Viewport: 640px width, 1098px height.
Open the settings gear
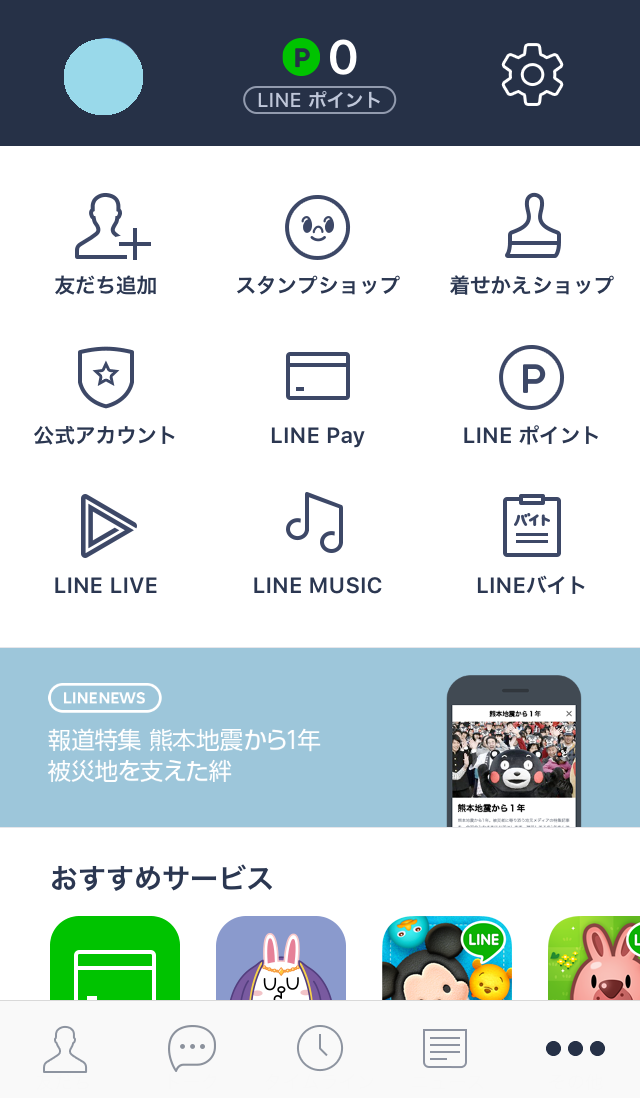[532, 74]
